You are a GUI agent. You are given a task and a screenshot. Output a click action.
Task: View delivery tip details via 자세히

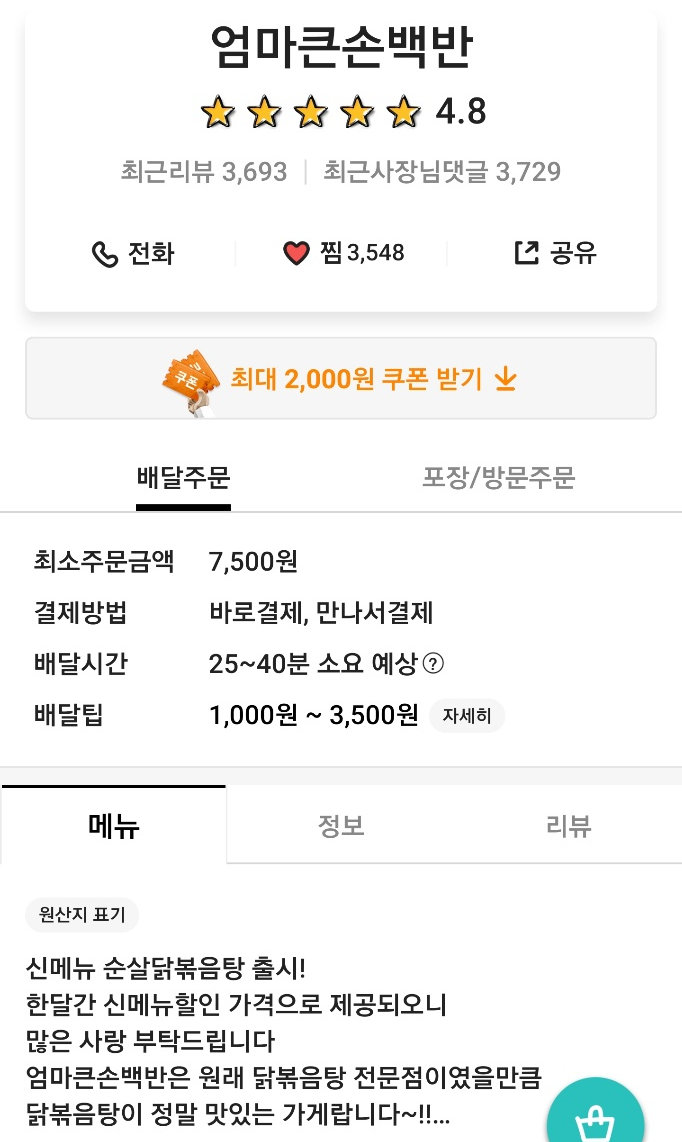(466, 716)
